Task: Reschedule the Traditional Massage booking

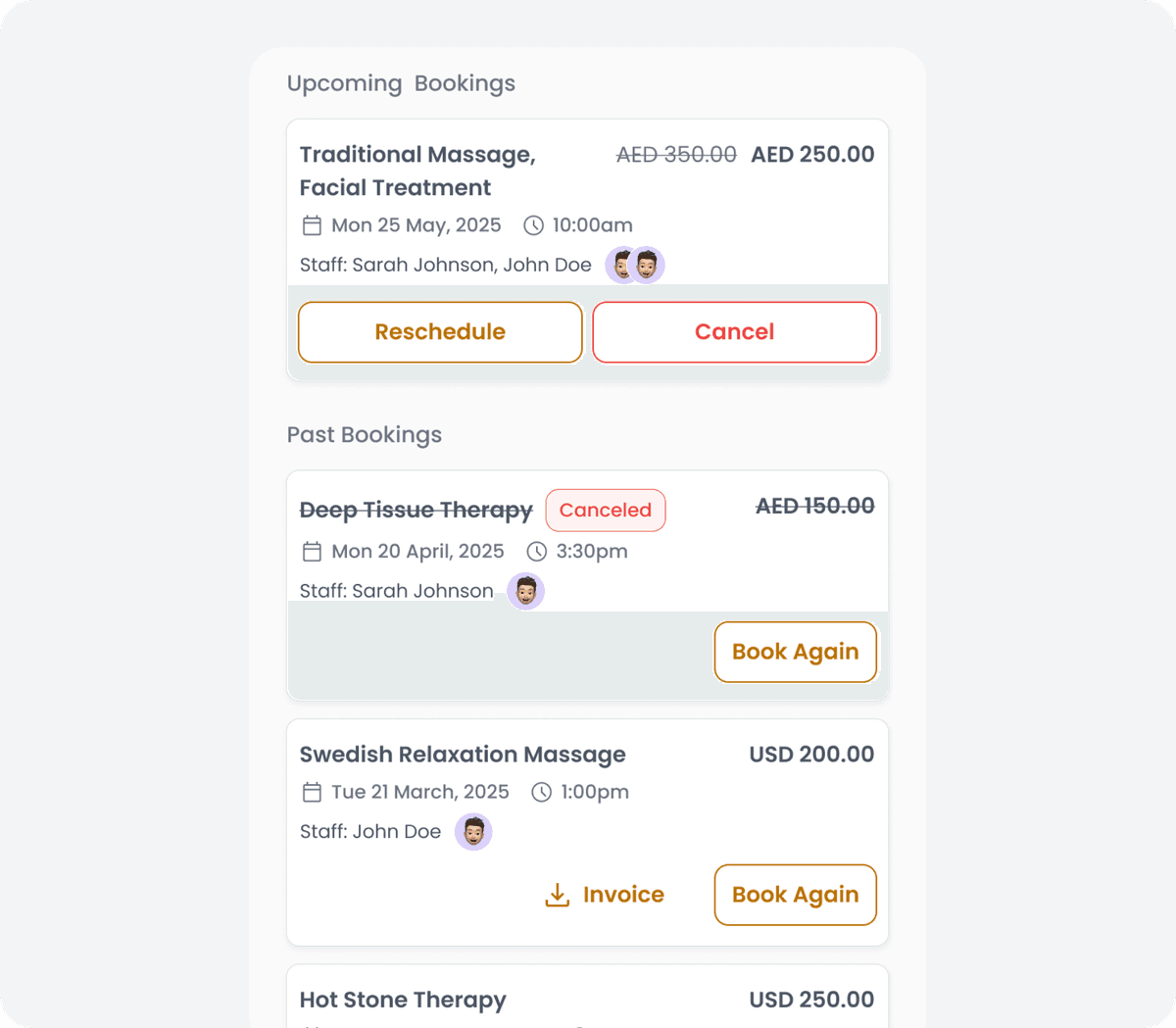Action: [x=440, y=332]
